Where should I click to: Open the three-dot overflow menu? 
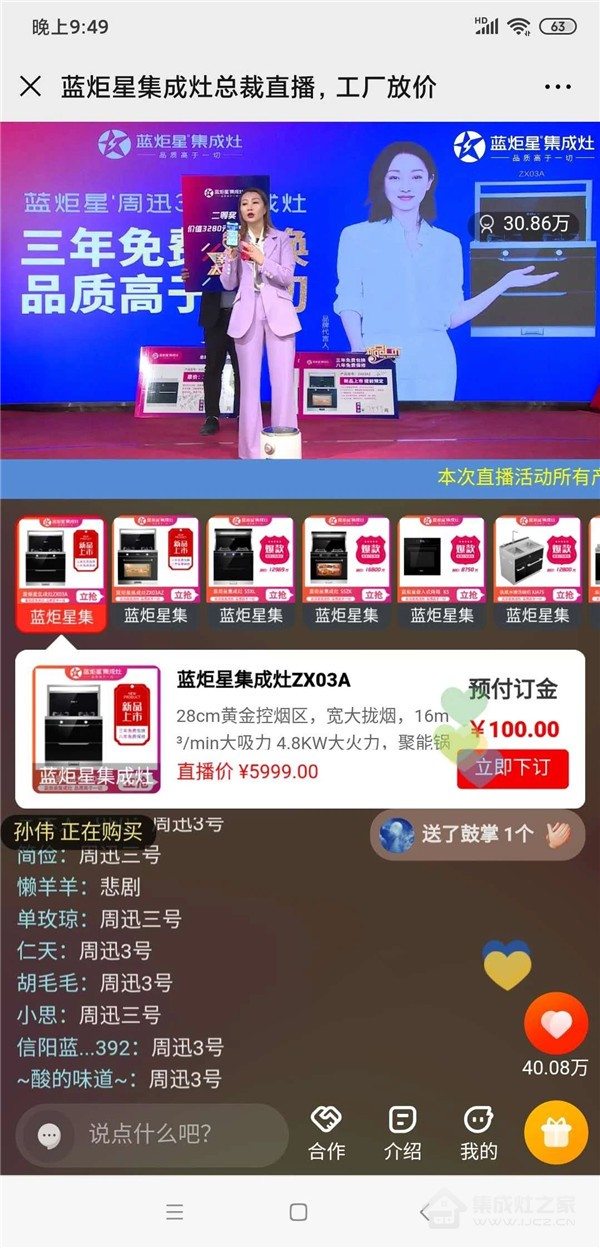point(557,87)
